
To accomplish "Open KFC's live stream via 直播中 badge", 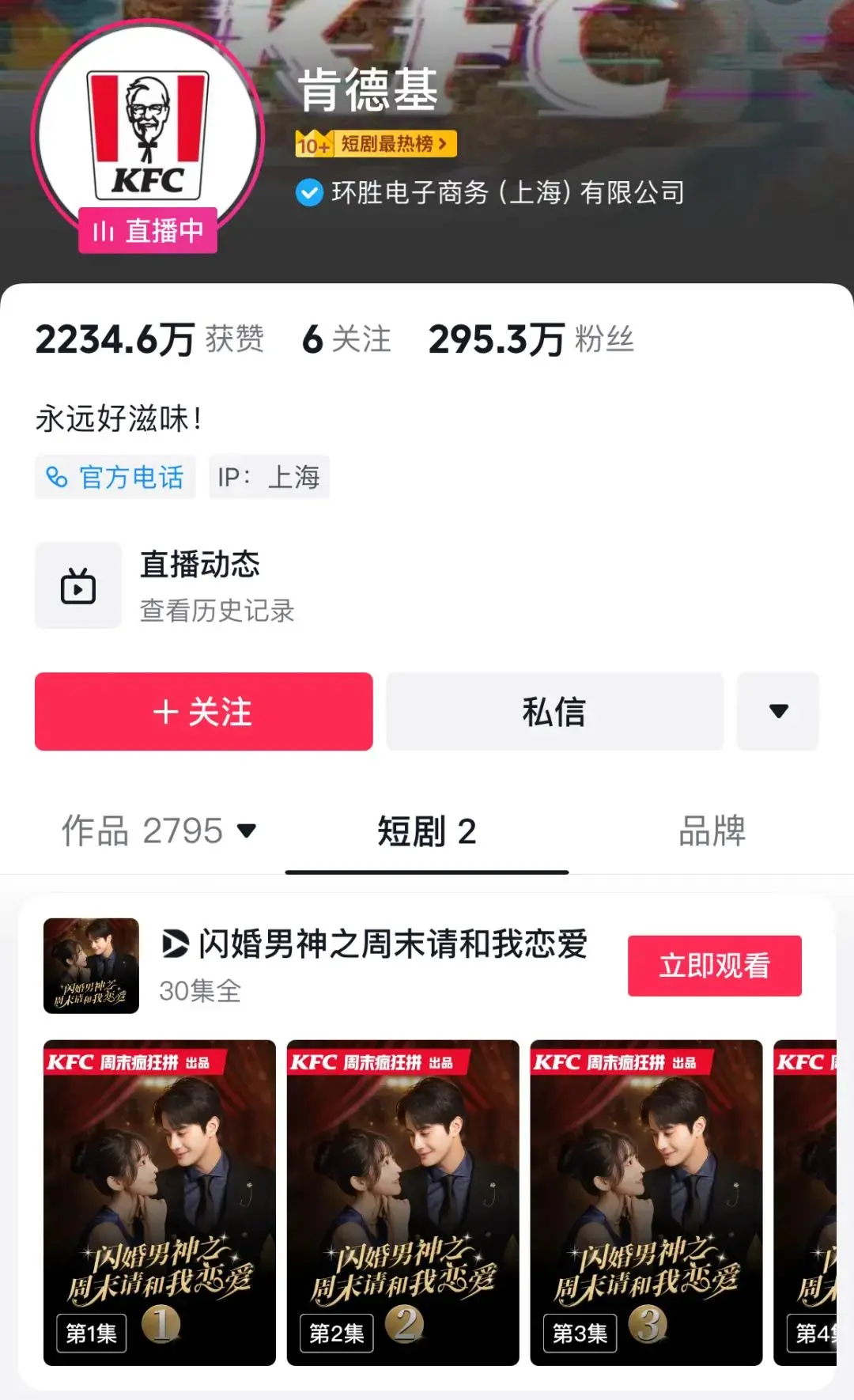I will click(x=147, y=230).
